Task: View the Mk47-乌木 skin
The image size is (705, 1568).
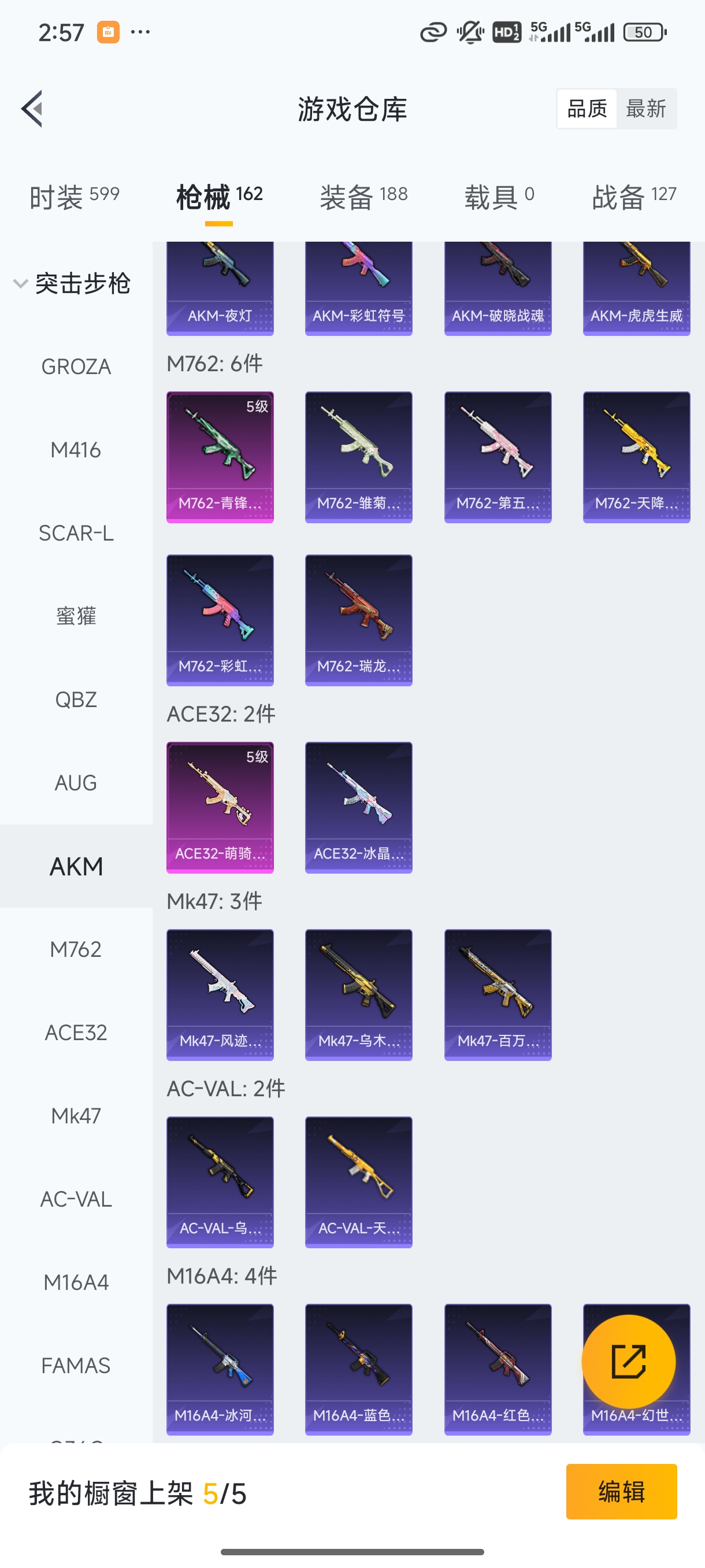Action: [x=358, y=994]
